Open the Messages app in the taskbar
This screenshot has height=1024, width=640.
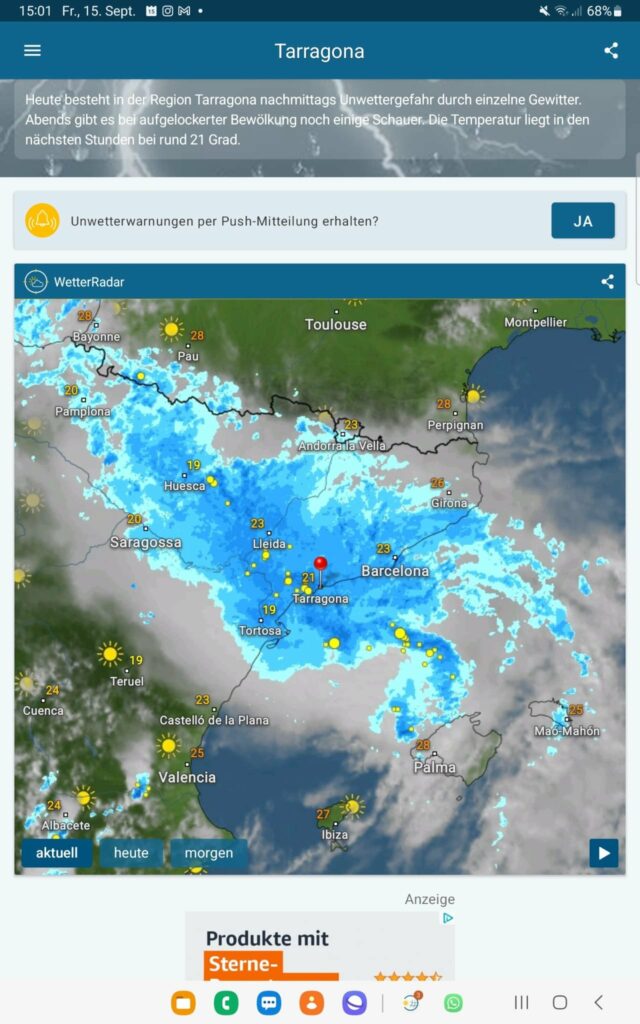pyautogui.click(x=268, y=1002)
